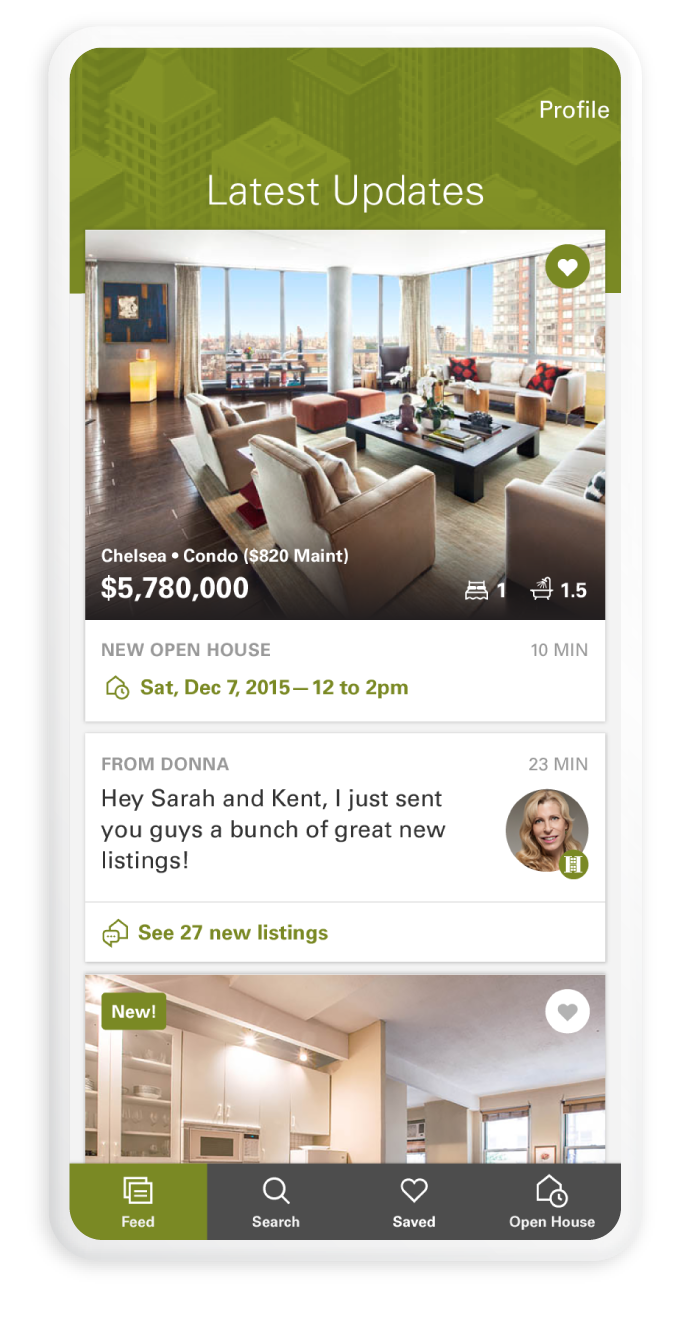Open Donna's profile picture
The height and width of the screenshot is (1331, 691).
546,831
